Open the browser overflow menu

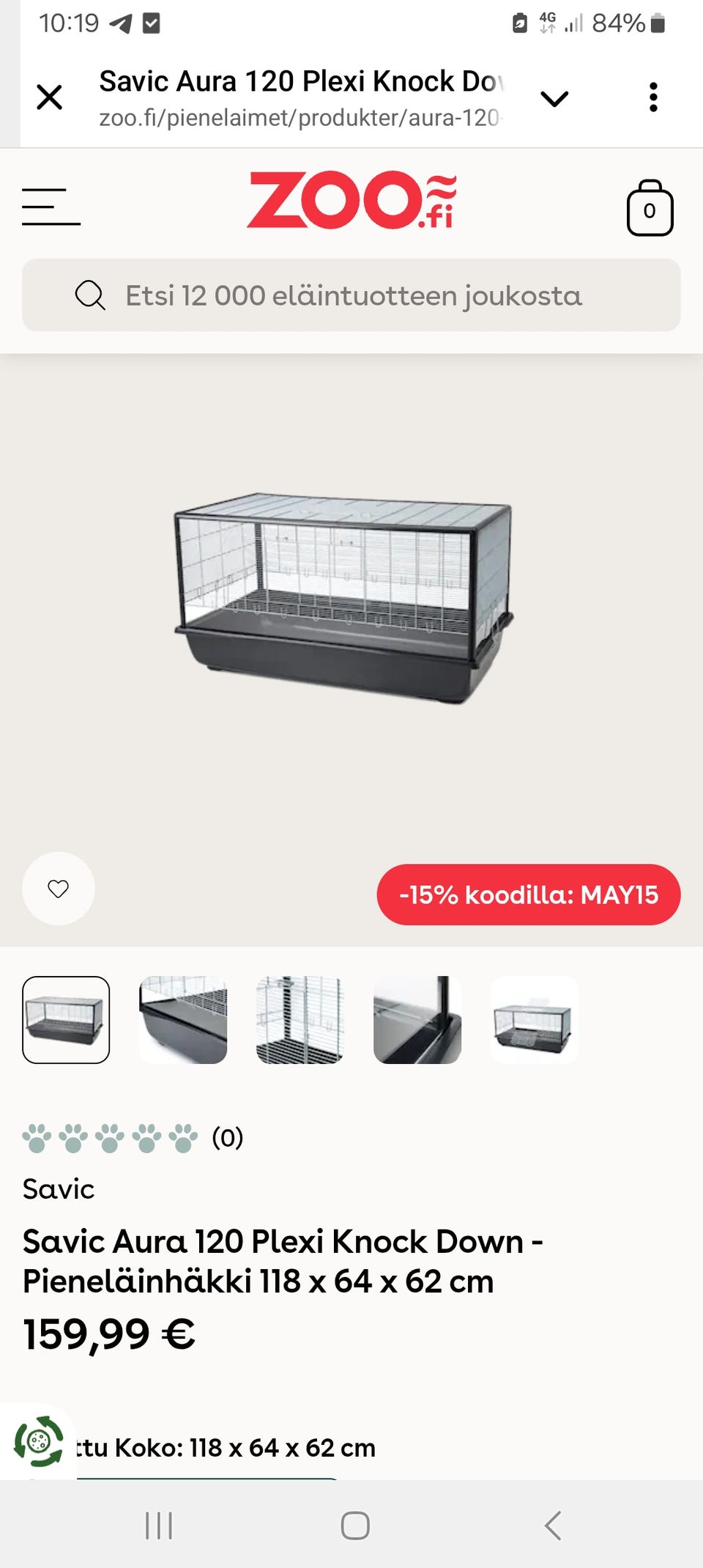point(653,97)
